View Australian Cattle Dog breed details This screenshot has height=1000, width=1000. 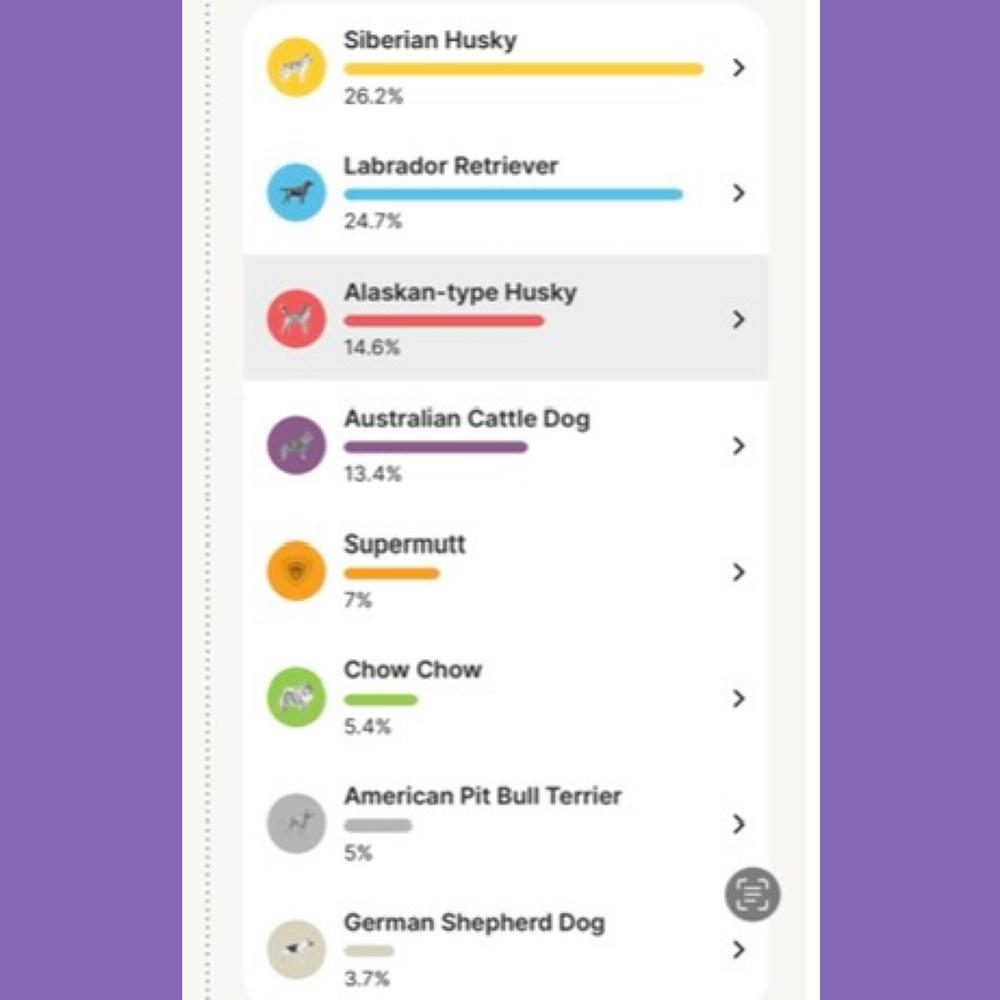[505, 445]
